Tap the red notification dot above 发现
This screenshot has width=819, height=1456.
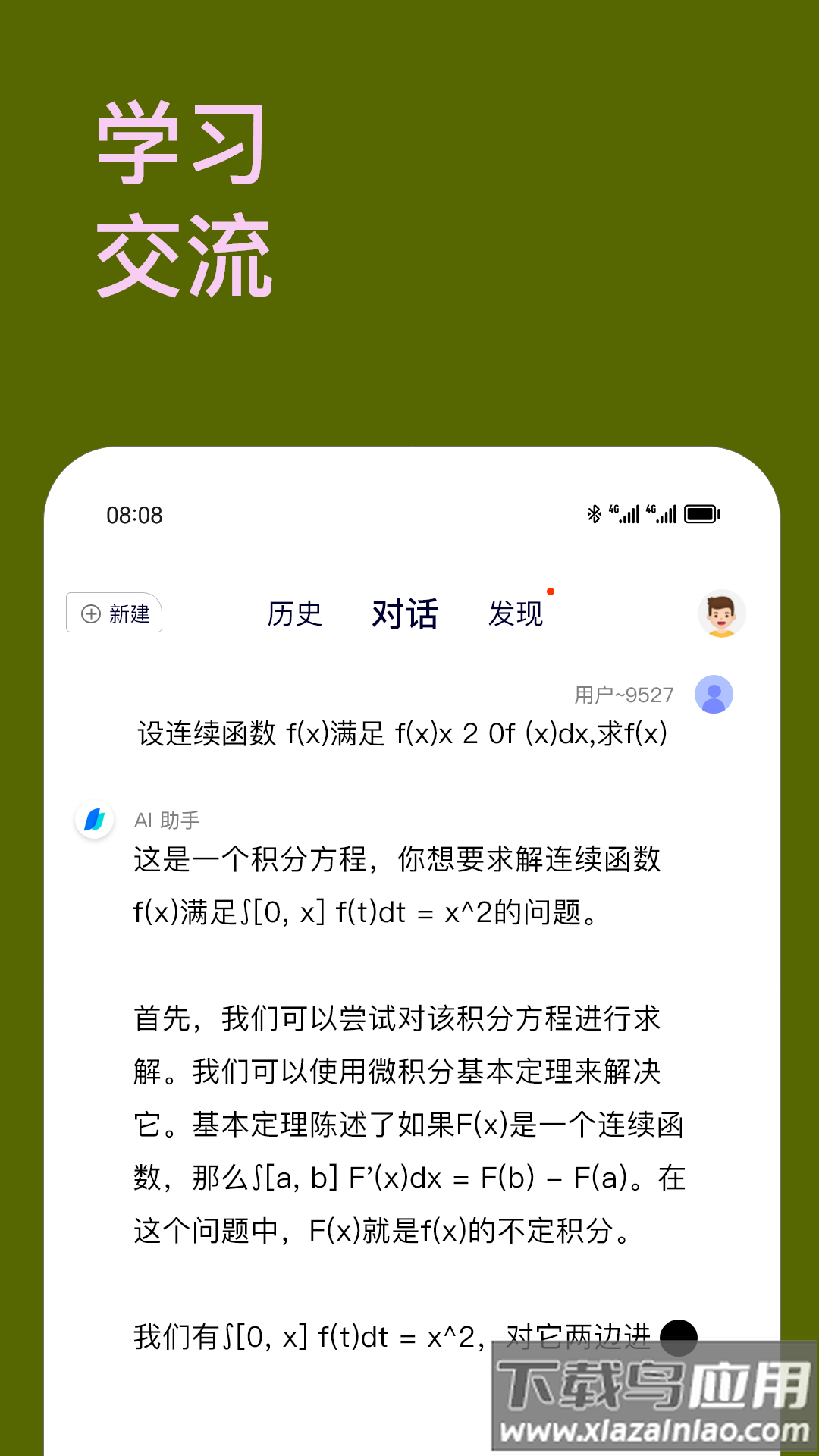tap(551, 589)
